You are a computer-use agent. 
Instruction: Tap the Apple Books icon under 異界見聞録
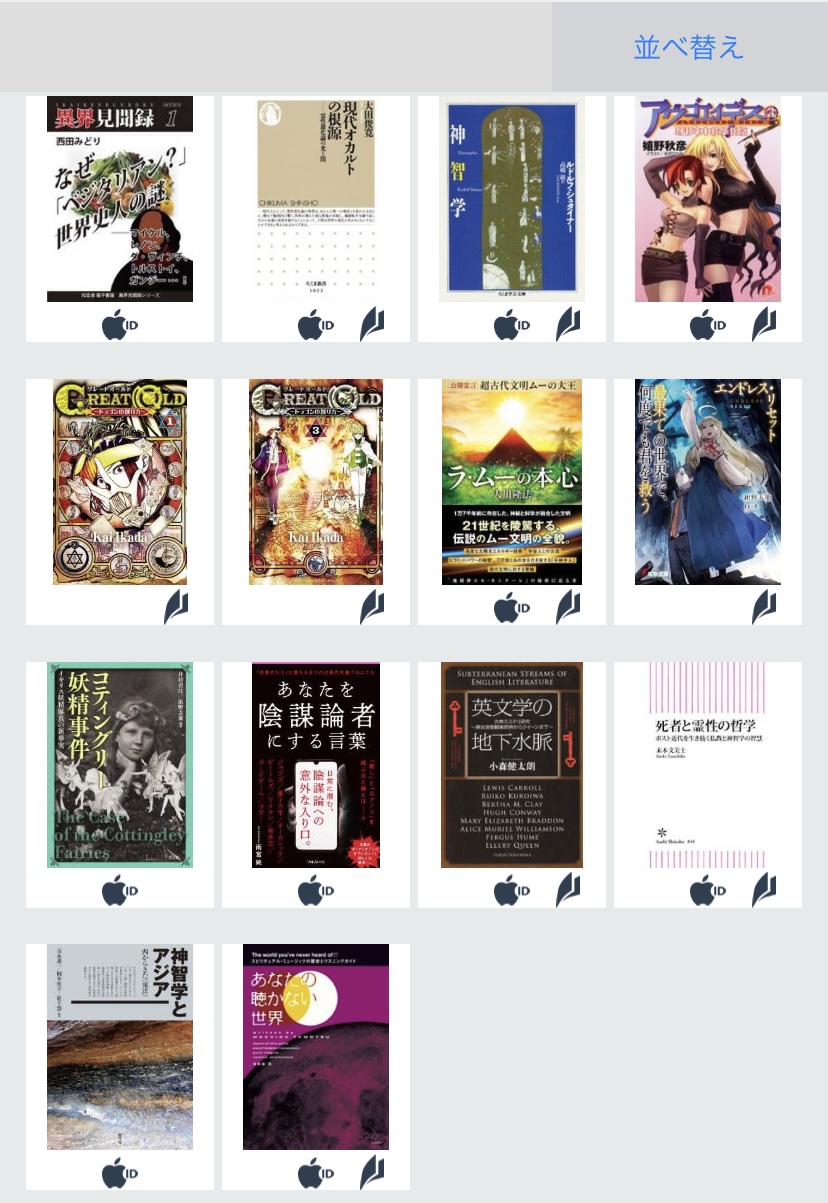click(x=120, y=325)
